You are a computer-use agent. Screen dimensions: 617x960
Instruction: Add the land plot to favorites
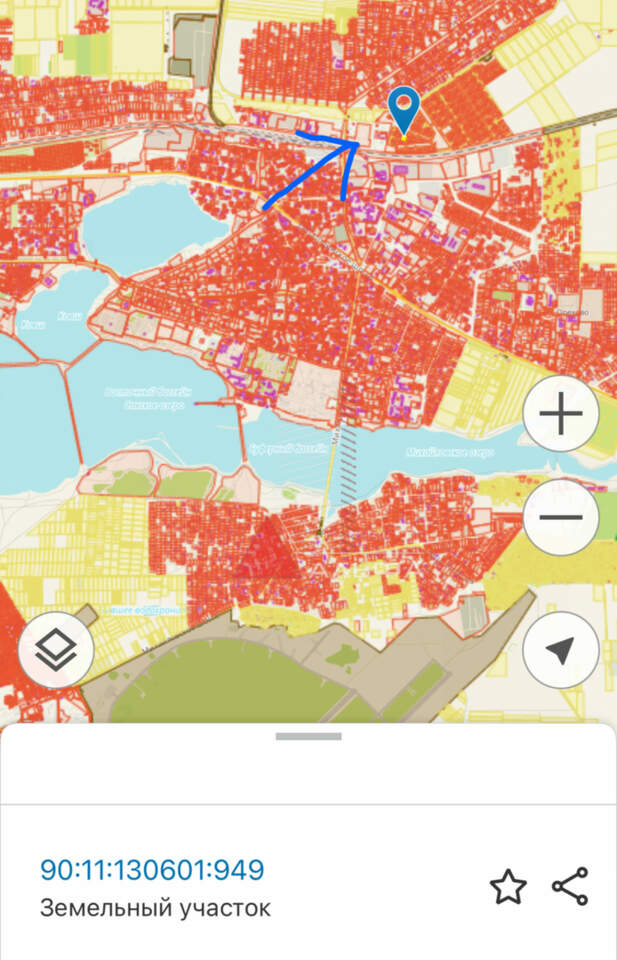pyautogui.click(x=508, y=886)
